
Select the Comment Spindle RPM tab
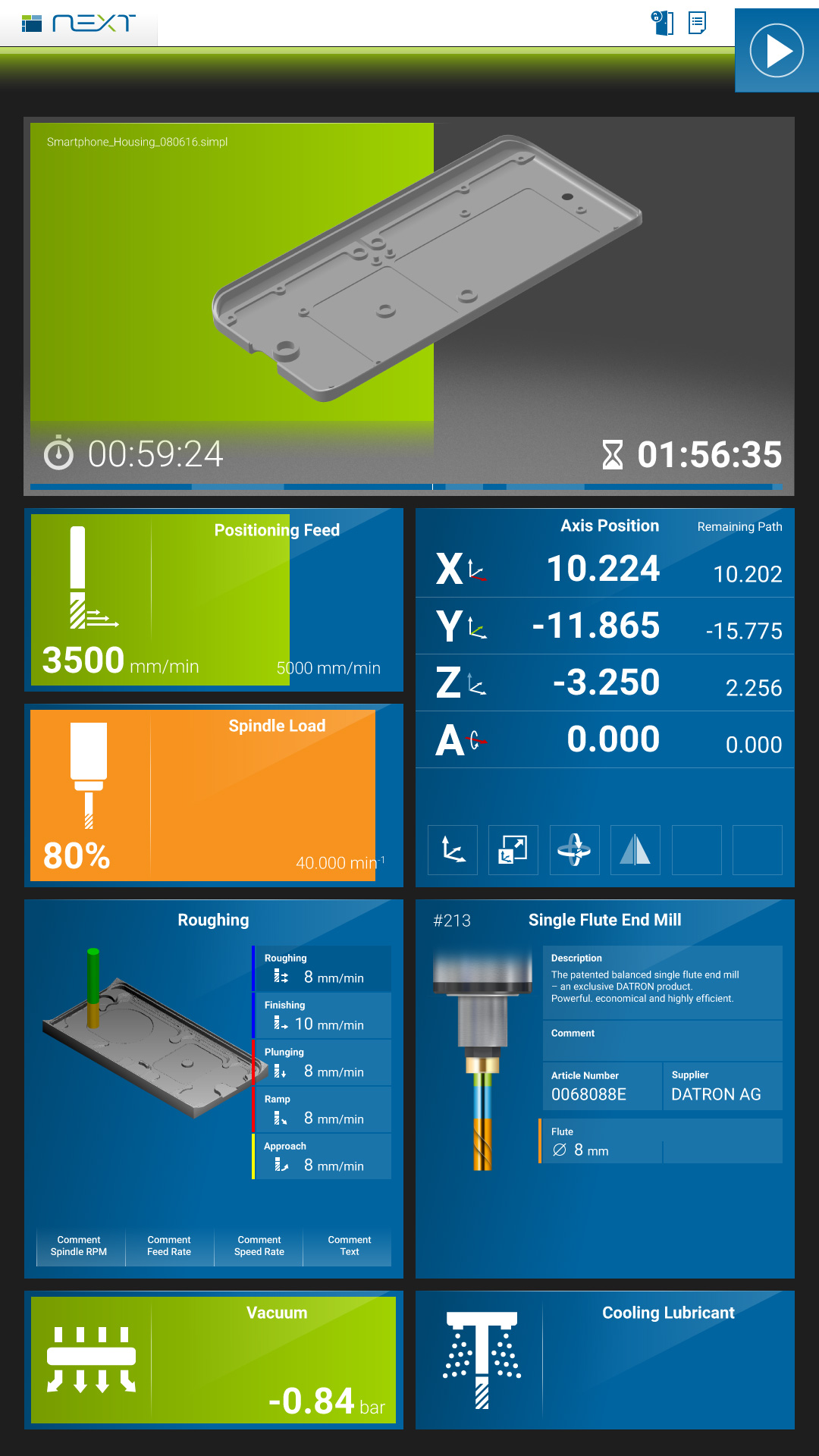click(80, 1246)
